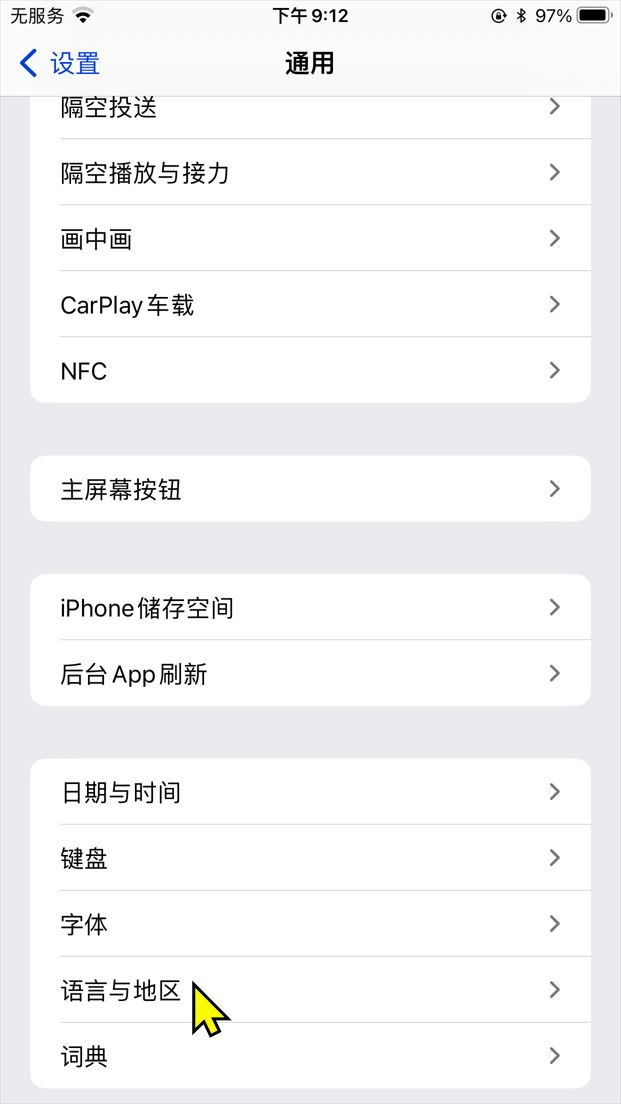
Task: Open 后台App刷新 settings
Action: pyautogui.click(x=310, y=674)
